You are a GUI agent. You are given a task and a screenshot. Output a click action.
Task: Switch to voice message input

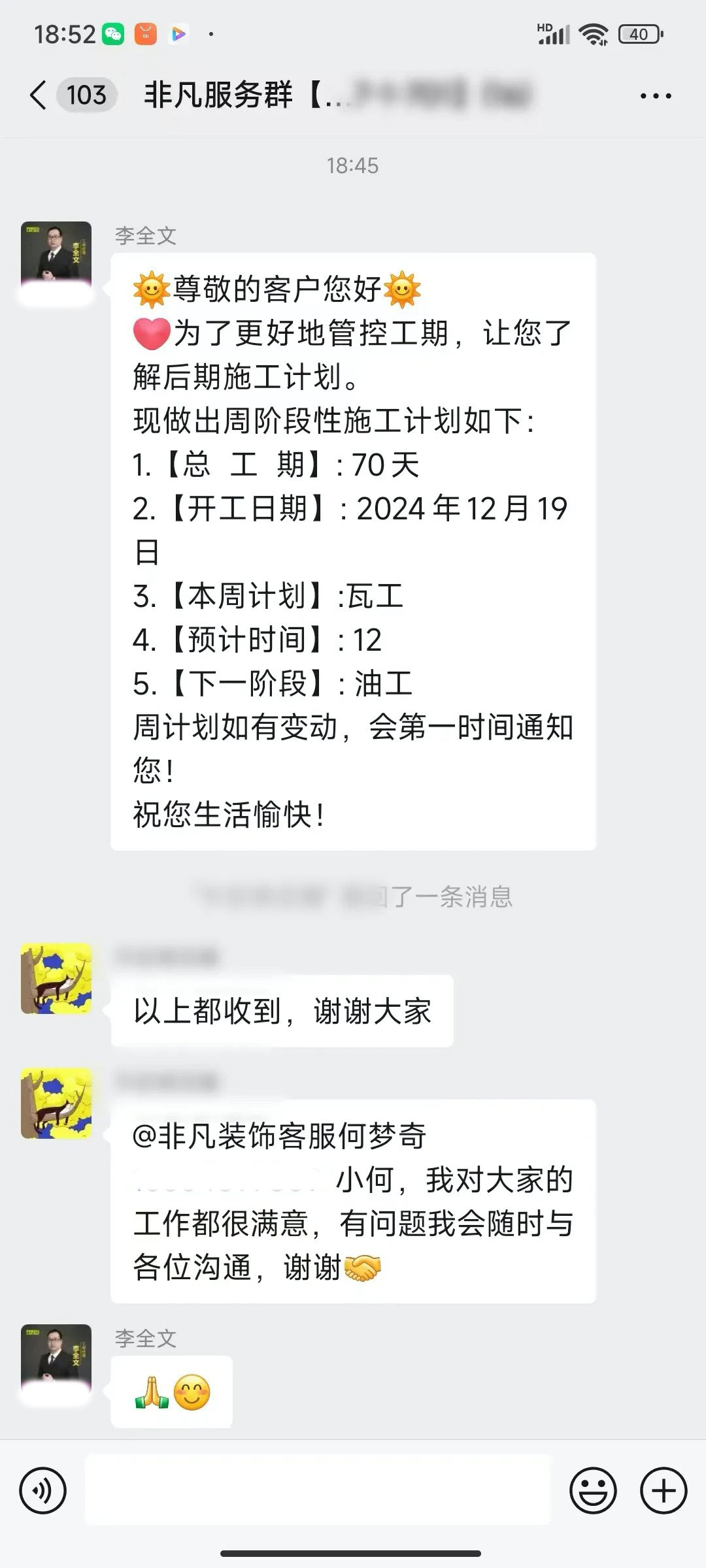(43, 1492)
